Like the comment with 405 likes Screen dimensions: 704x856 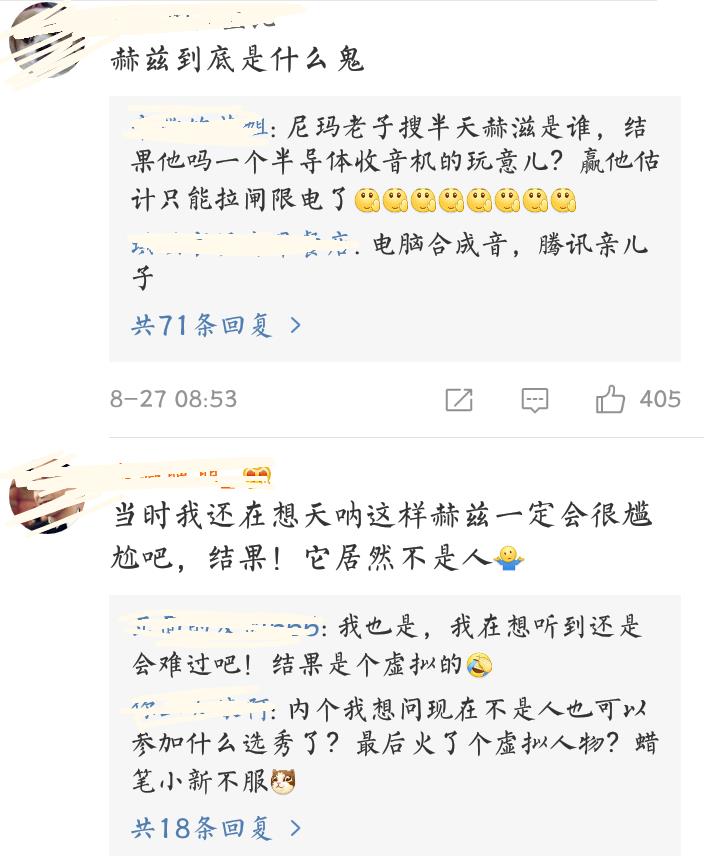(611, 400)
